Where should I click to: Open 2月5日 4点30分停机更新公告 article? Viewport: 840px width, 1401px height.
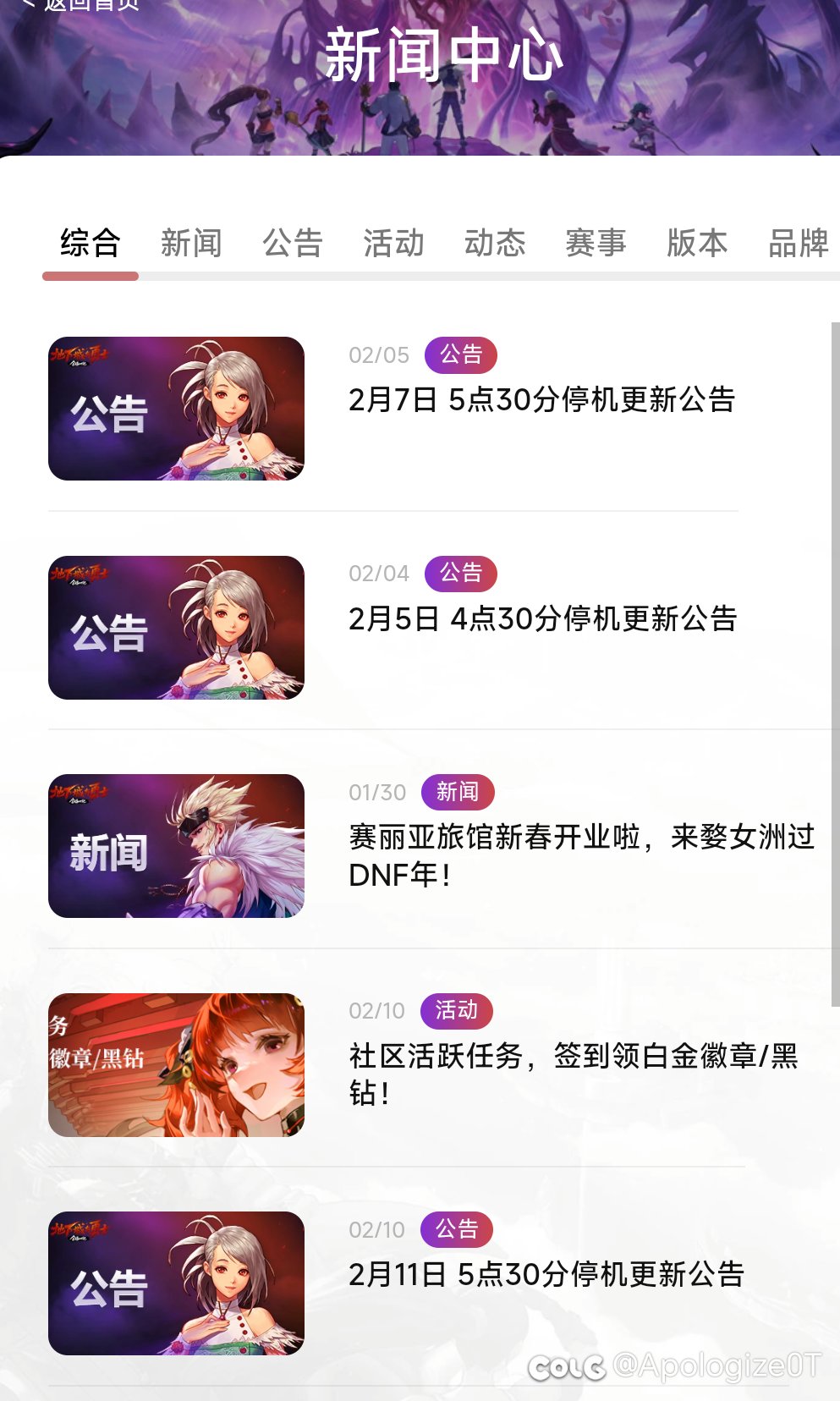click(542, 619)
